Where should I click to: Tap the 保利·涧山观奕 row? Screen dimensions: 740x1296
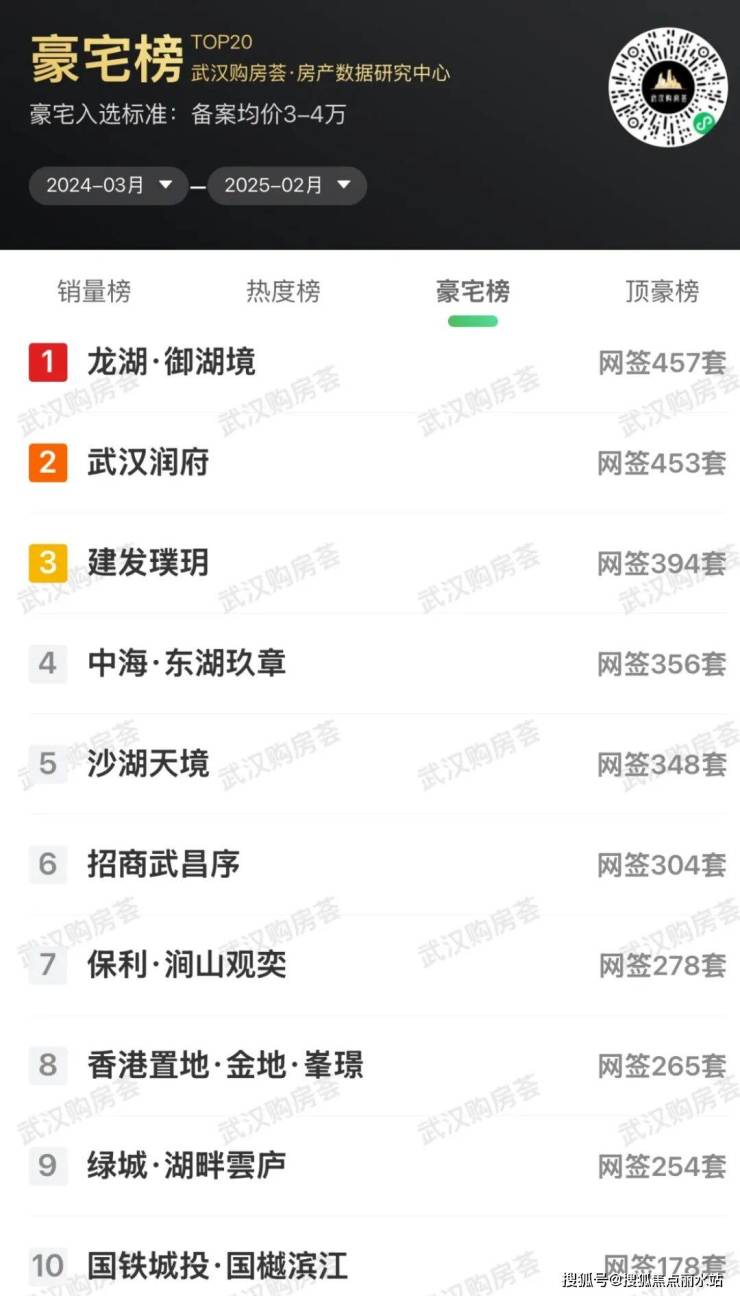click(187, 965)
